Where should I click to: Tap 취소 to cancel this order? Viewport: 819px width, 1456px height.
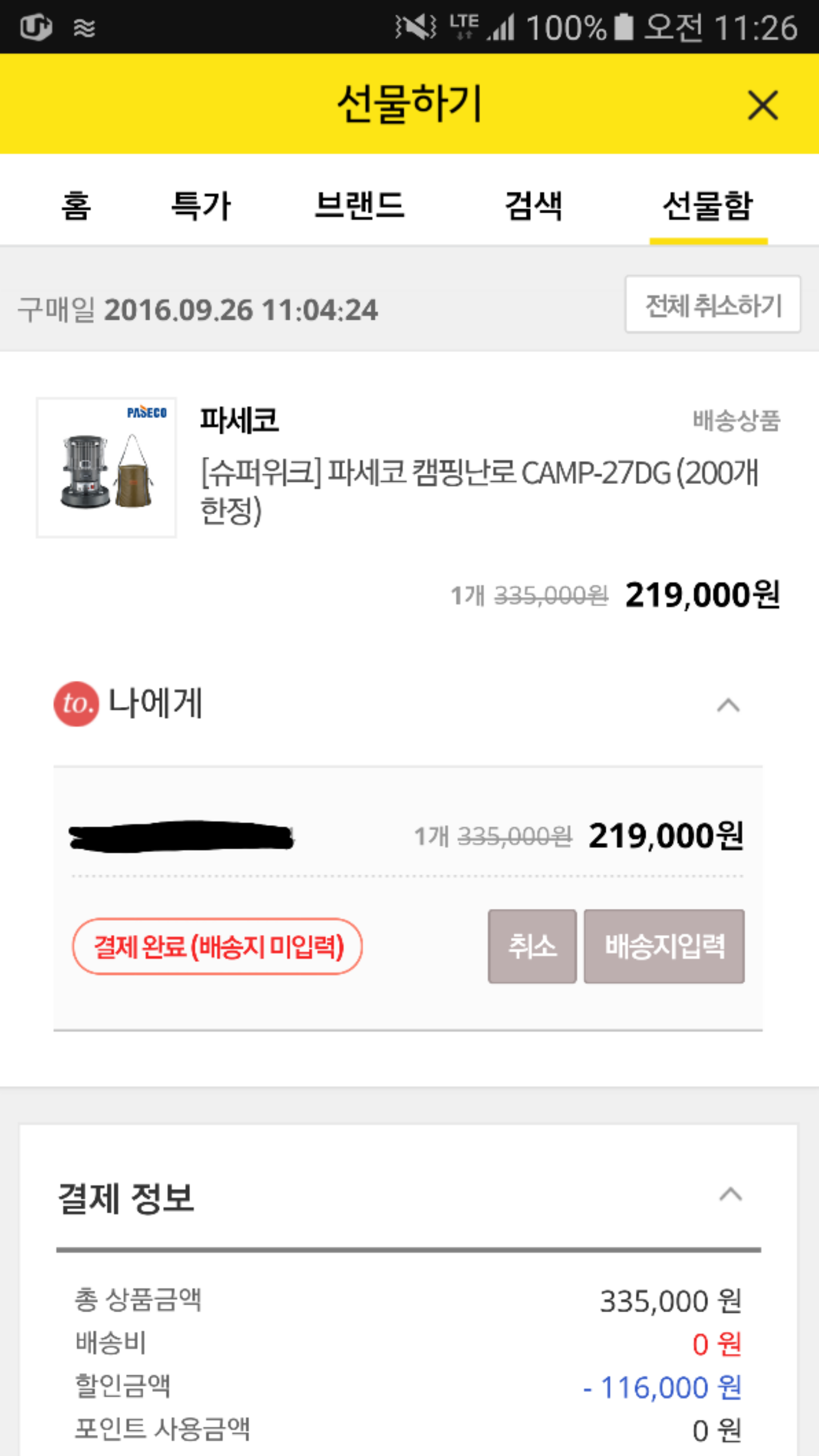pyautogui.click(x=532, y=946)
